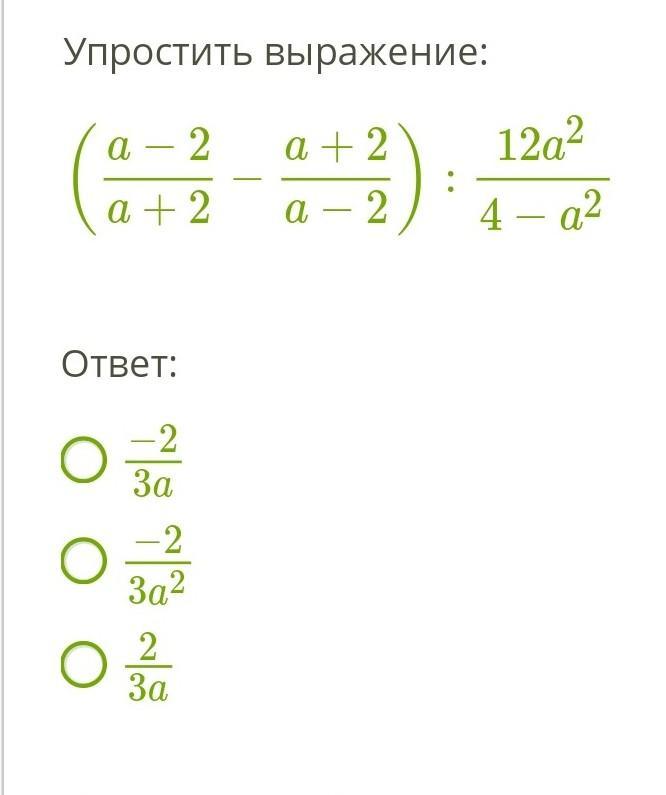Select the answer -2 over 3a
666x795 pixels.
83,460
